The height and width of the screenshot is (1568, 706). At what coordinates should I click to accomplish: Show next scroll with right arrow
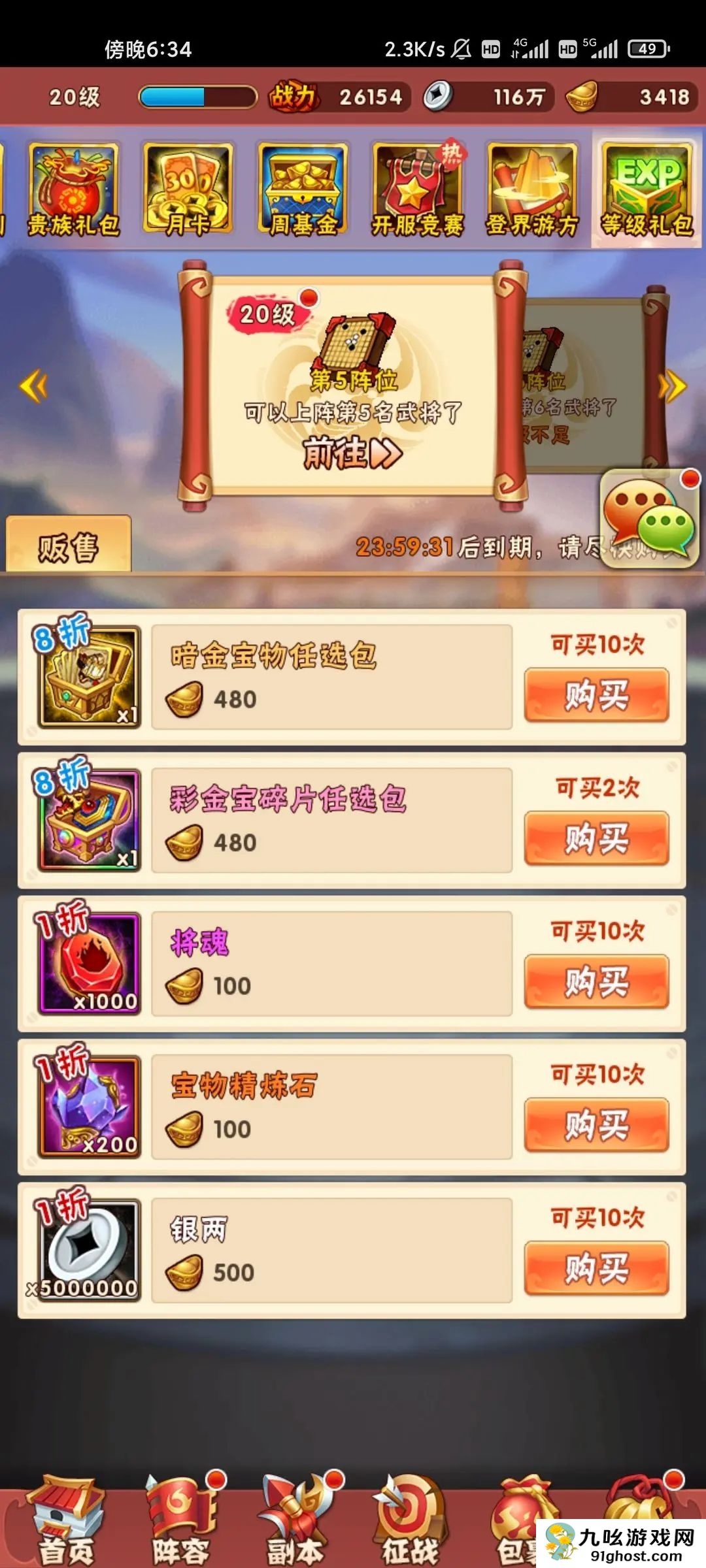tap(672, 386)
